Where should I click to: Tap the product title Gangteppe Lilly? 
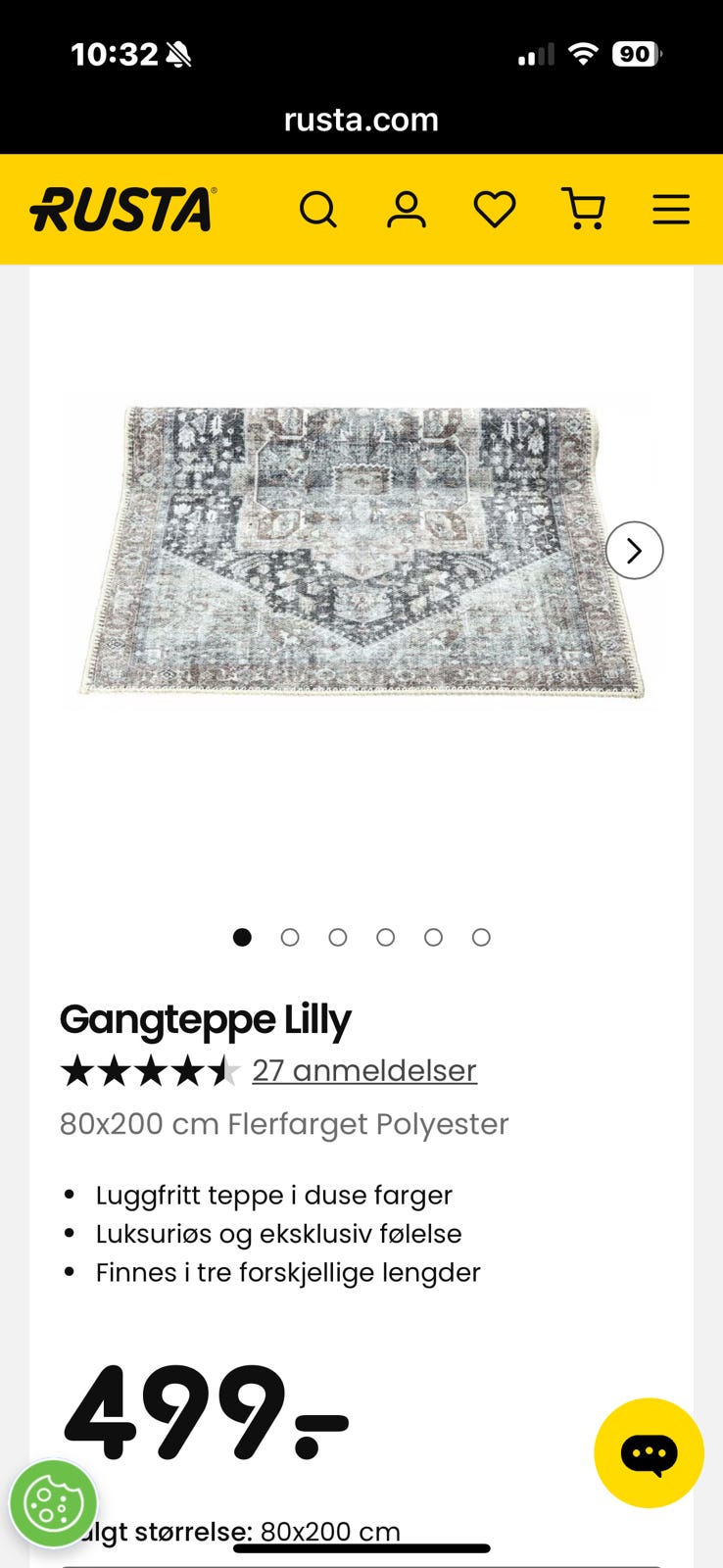[207, 1019]
